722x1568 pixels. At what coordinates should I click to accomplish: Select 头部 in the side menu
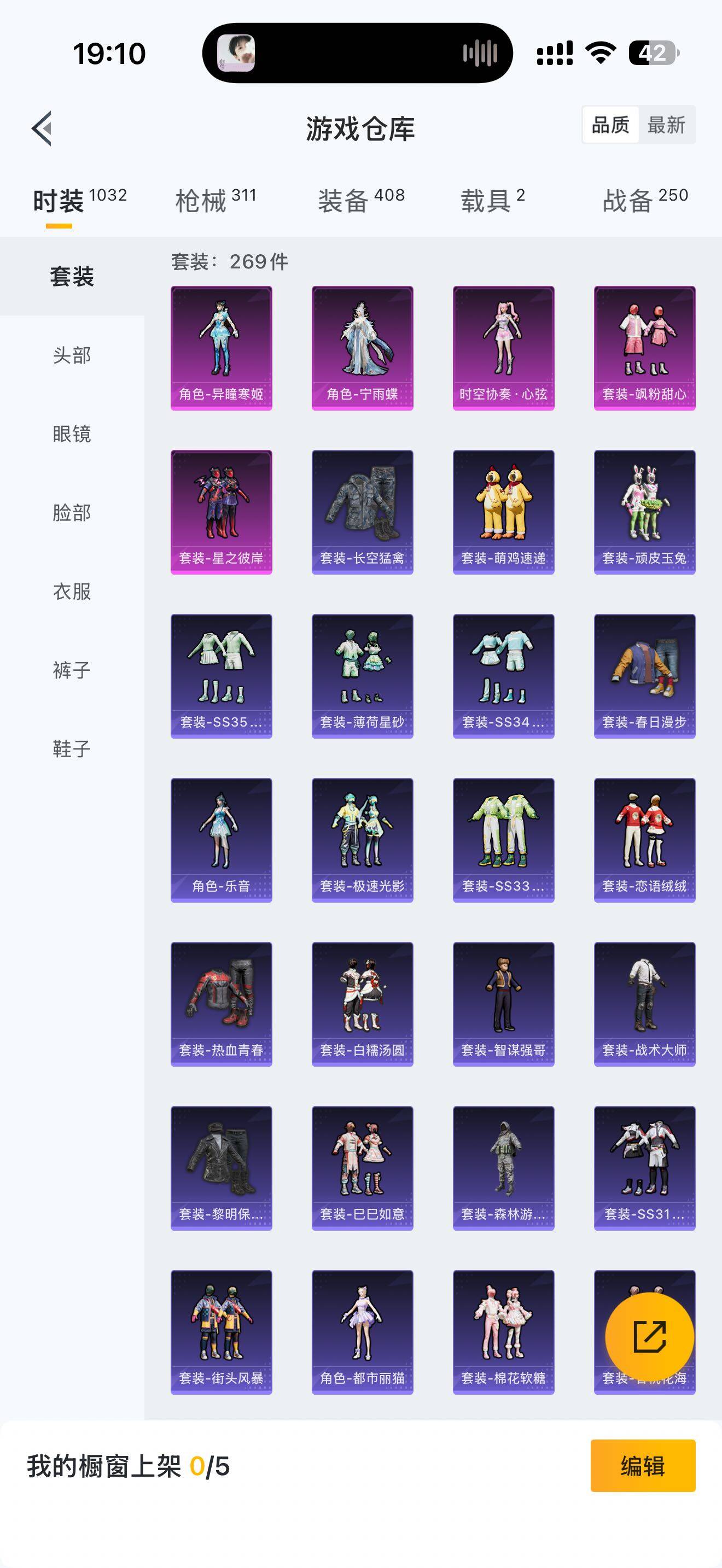click(x=72, y=355)
